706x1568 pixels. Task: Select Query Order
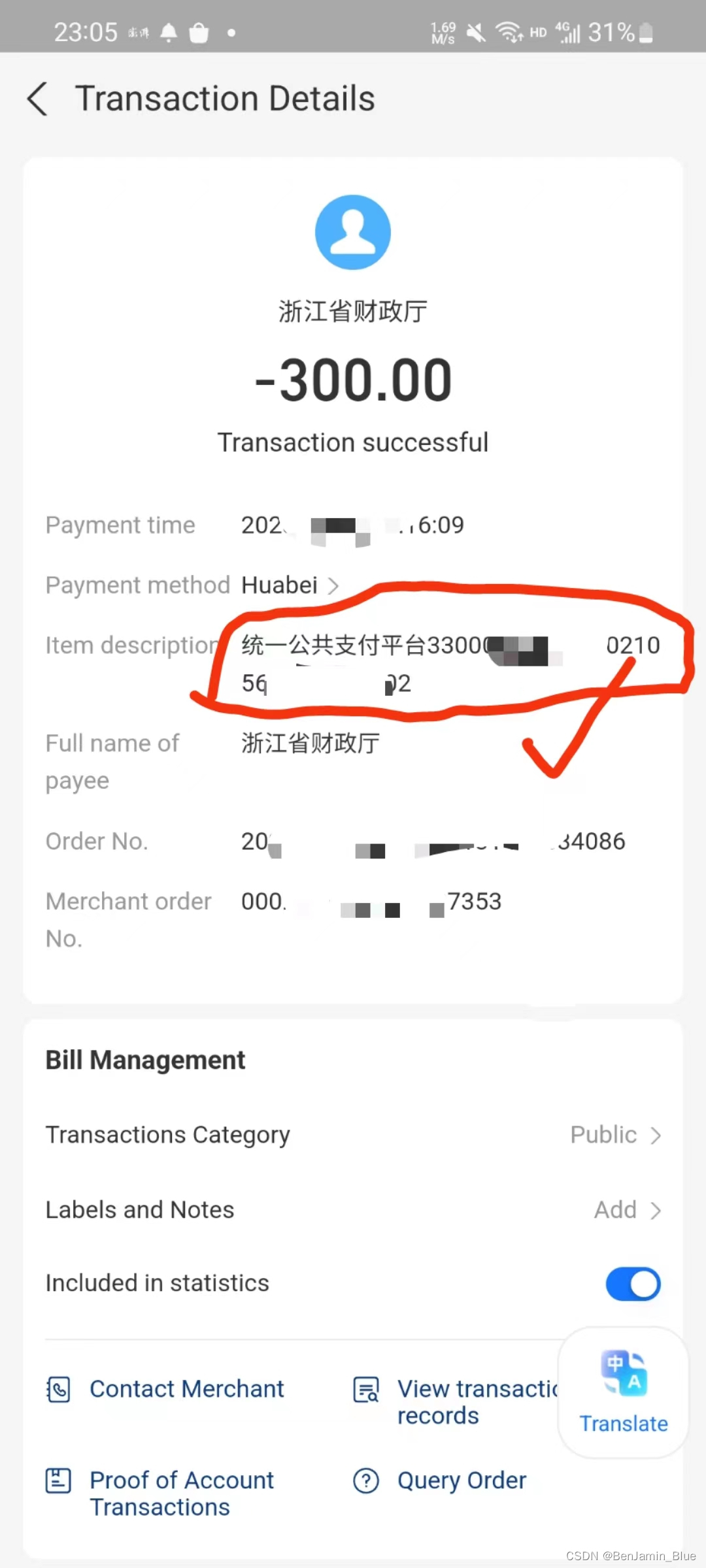point(440,1480)
